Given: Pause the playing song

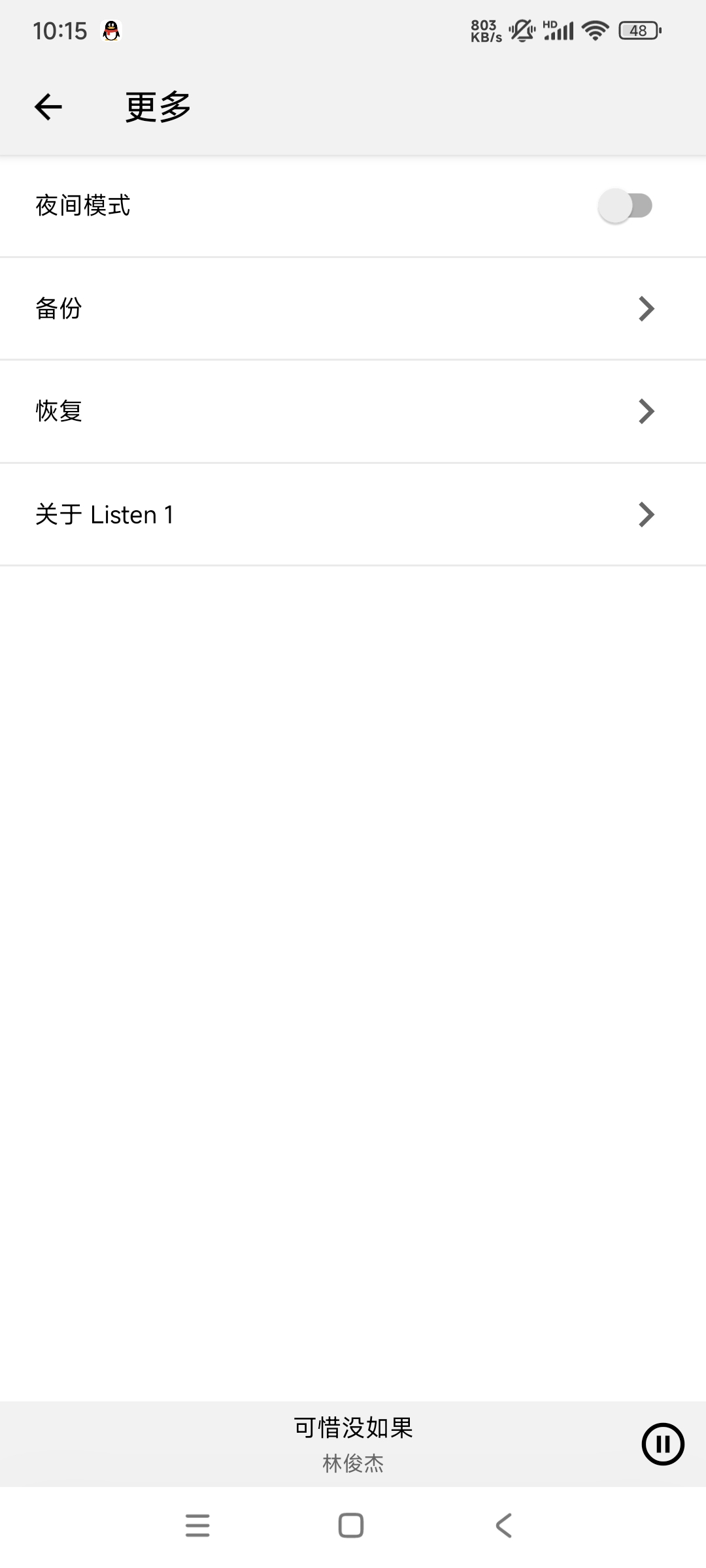Looking at the screenshot, I should (x=662, y=1444).
